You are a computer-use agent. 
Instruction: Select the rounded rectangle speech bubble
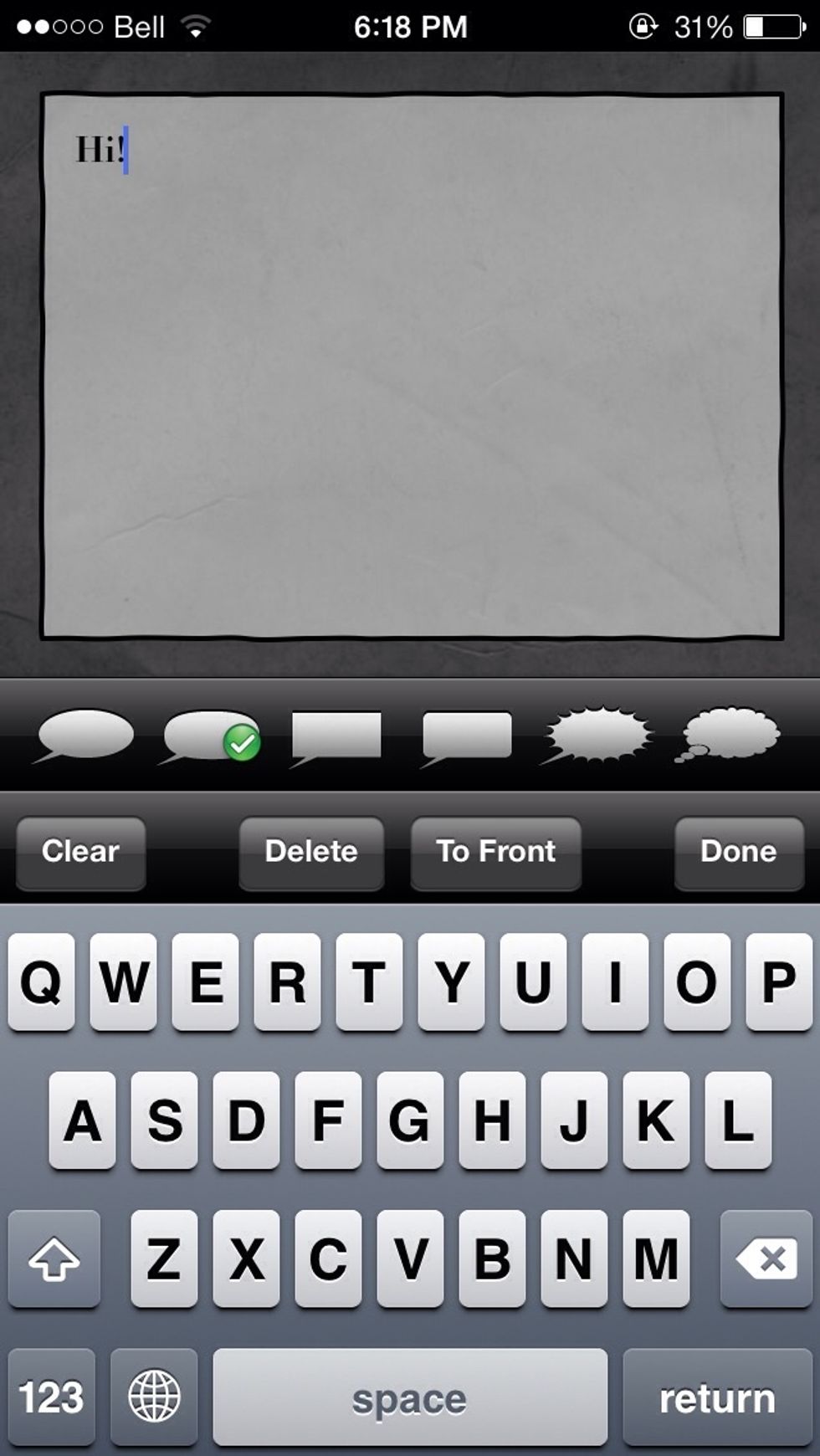(x=466, y=738)
